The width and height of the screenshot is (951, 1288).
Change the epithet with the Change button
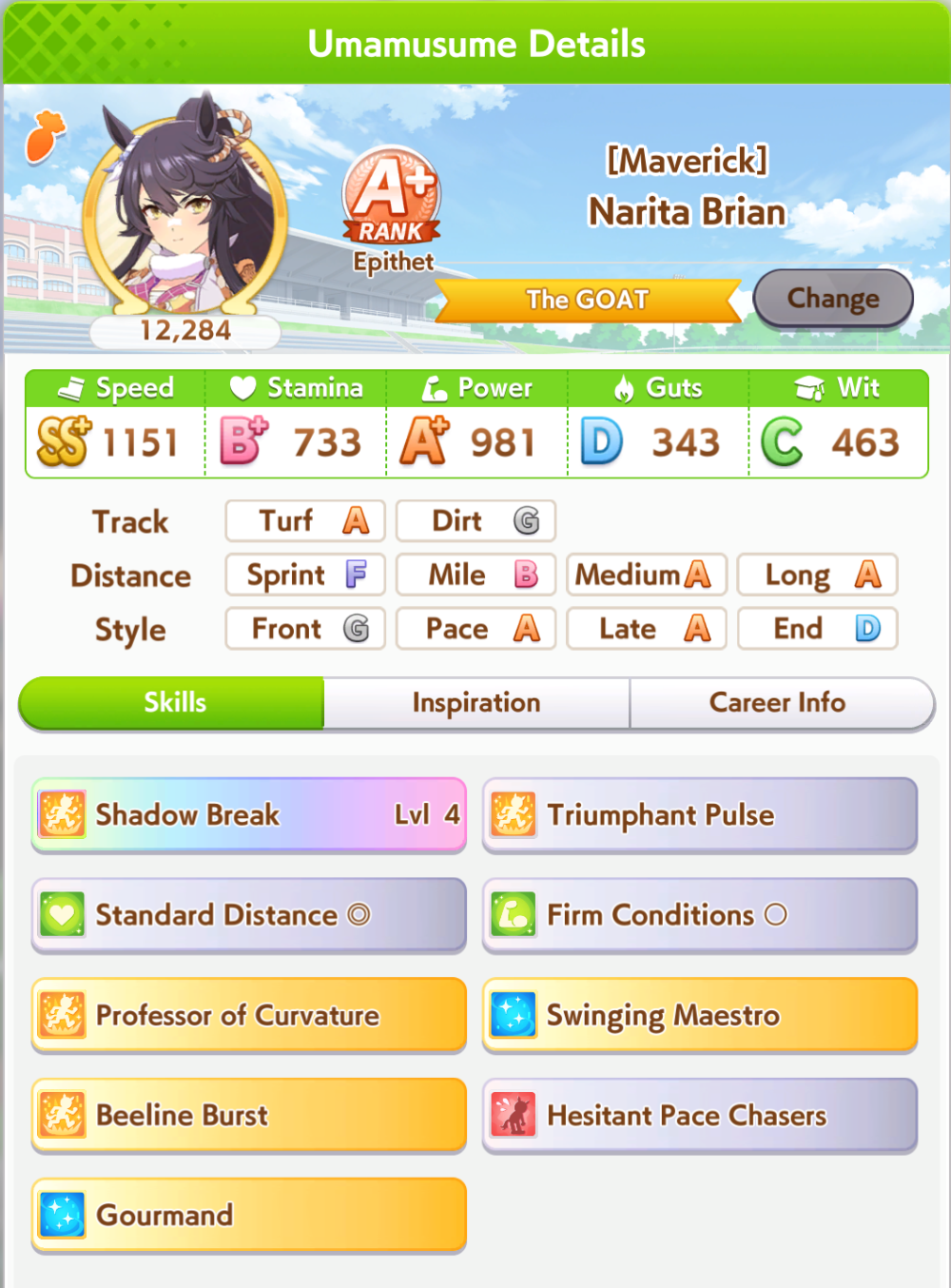(x=832, y=299)
